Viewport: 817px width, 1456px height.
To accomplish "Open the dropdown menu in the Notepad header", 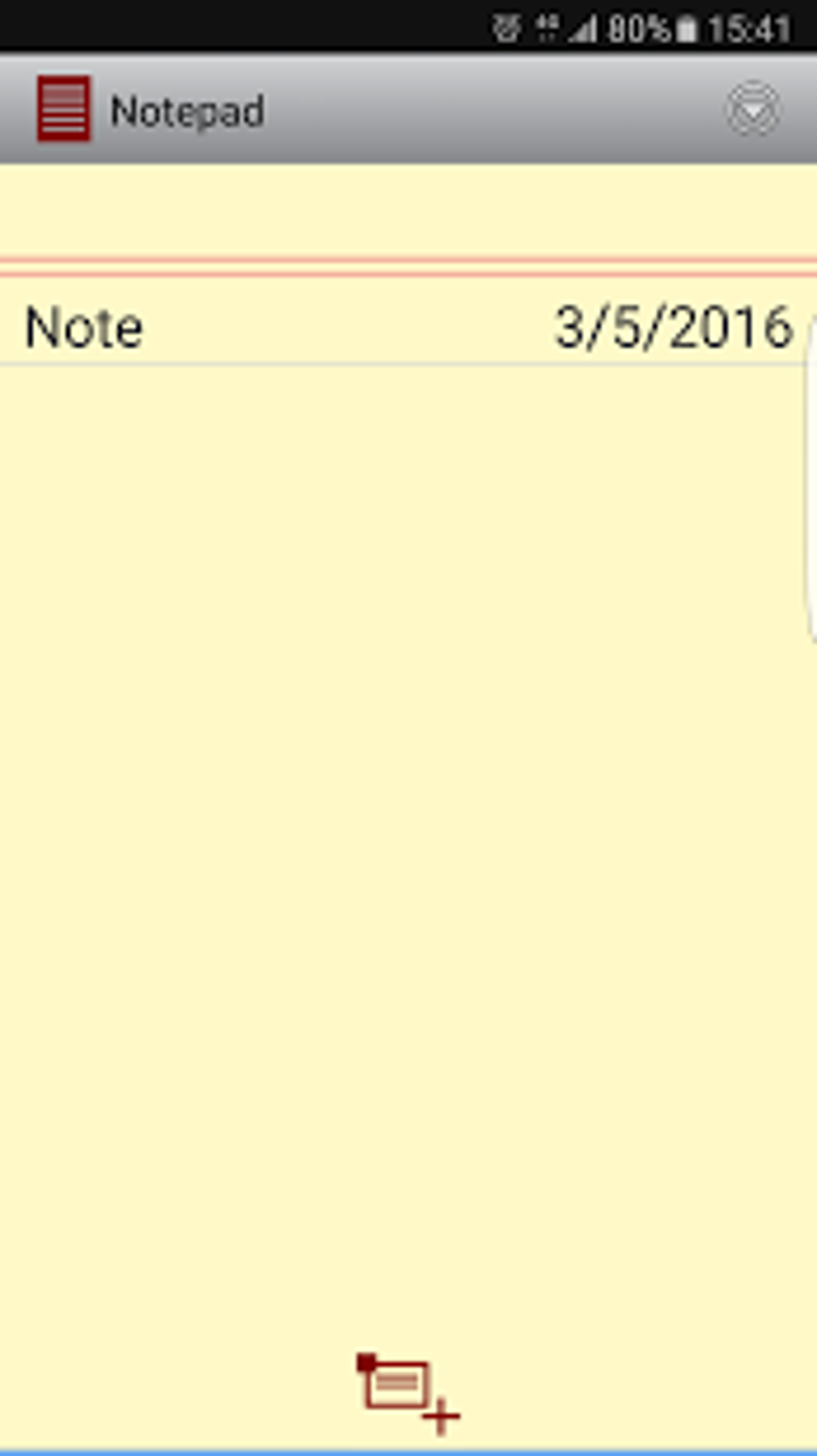I will click(x=753, y=110).
